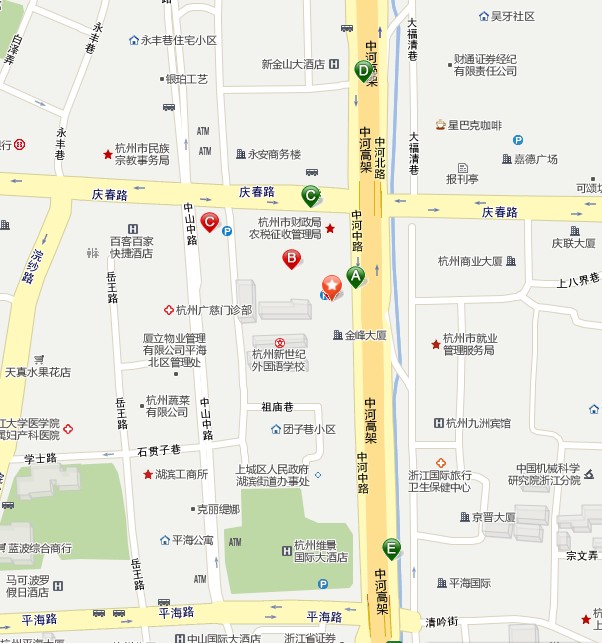Image resolution: width=602 pixels, height=643 pixels.
Task: Select the red marker B
Action: point(291,259)
